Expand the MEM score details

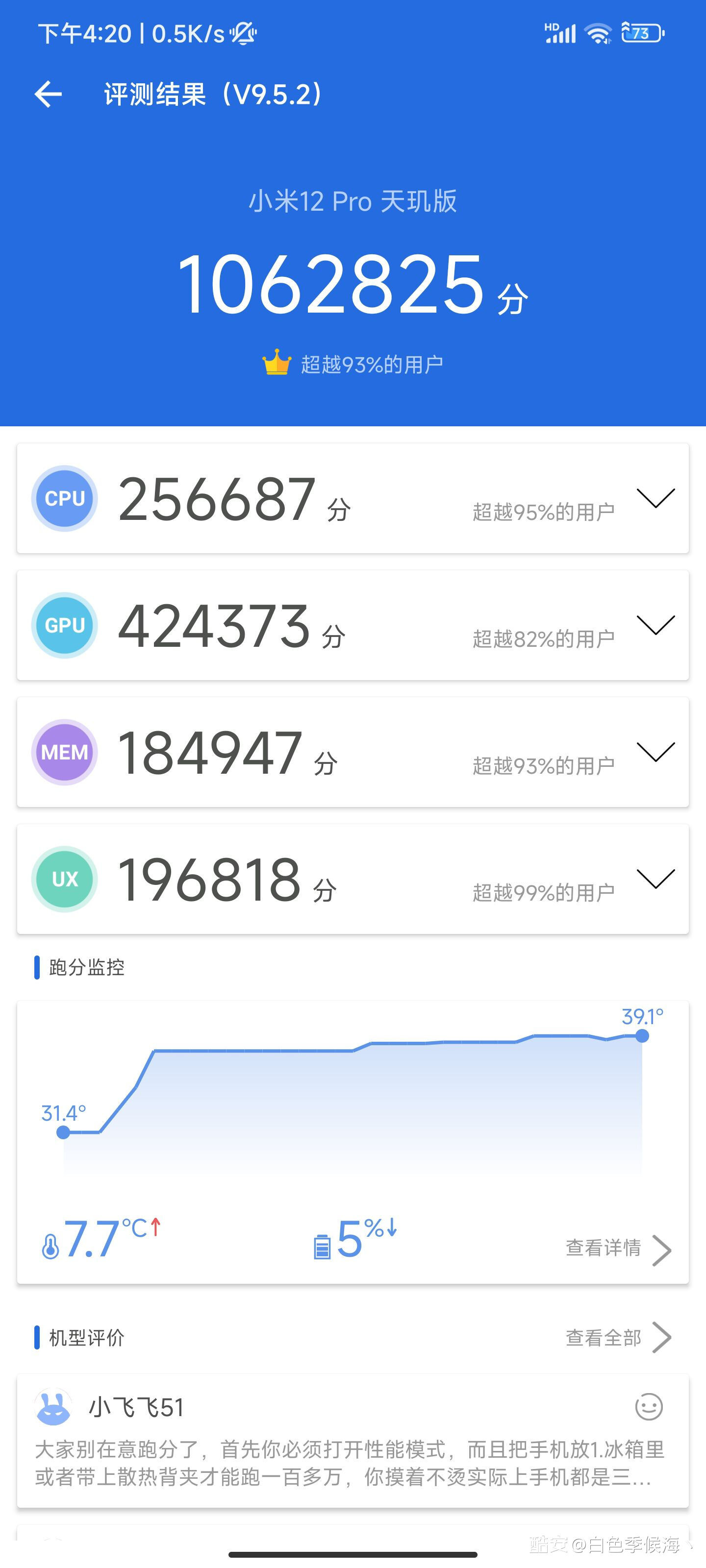[656, 752]
